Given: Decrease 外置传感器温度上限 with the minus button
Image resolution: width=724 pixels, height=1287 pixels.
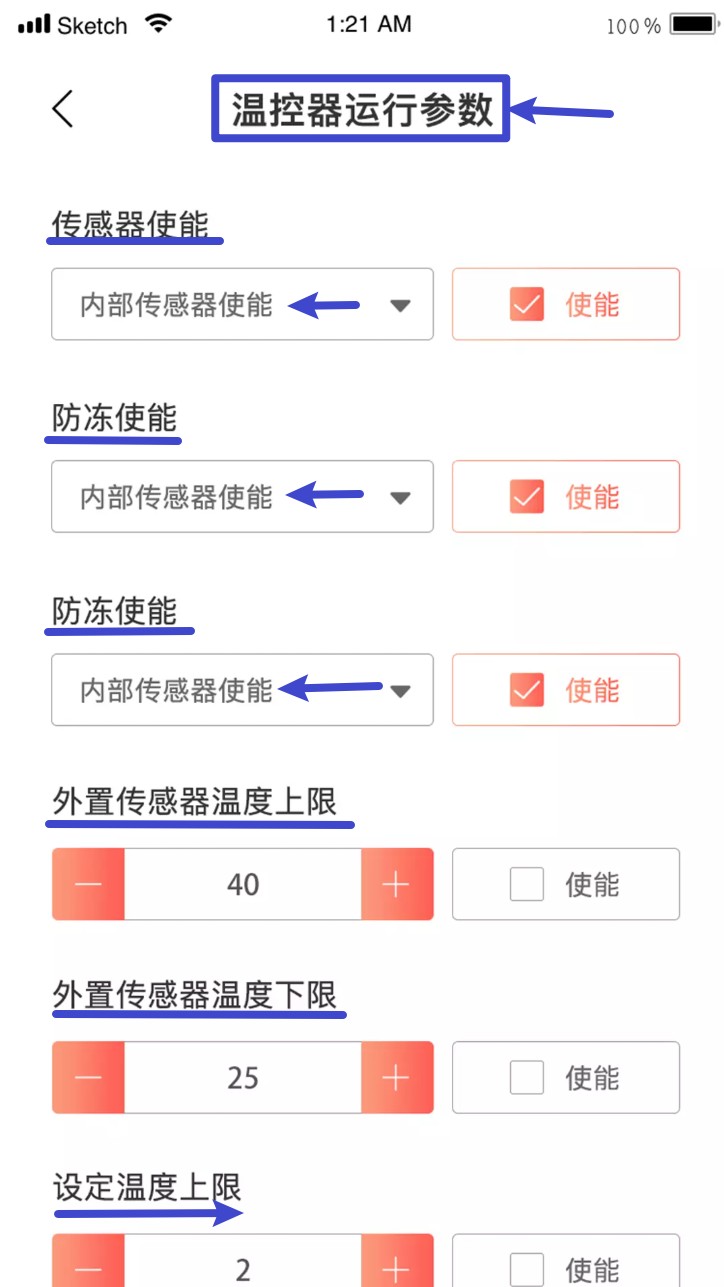Looking at the screenshot, I should (x=88, y=884).
